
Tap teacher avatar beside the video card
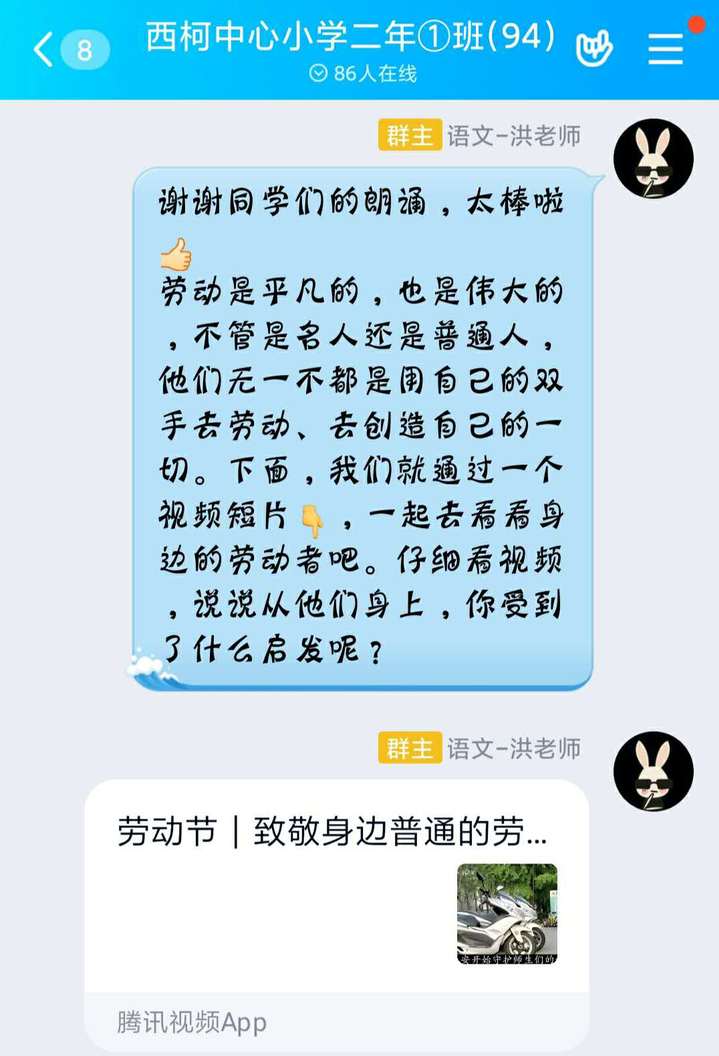[x=652, y=771]
